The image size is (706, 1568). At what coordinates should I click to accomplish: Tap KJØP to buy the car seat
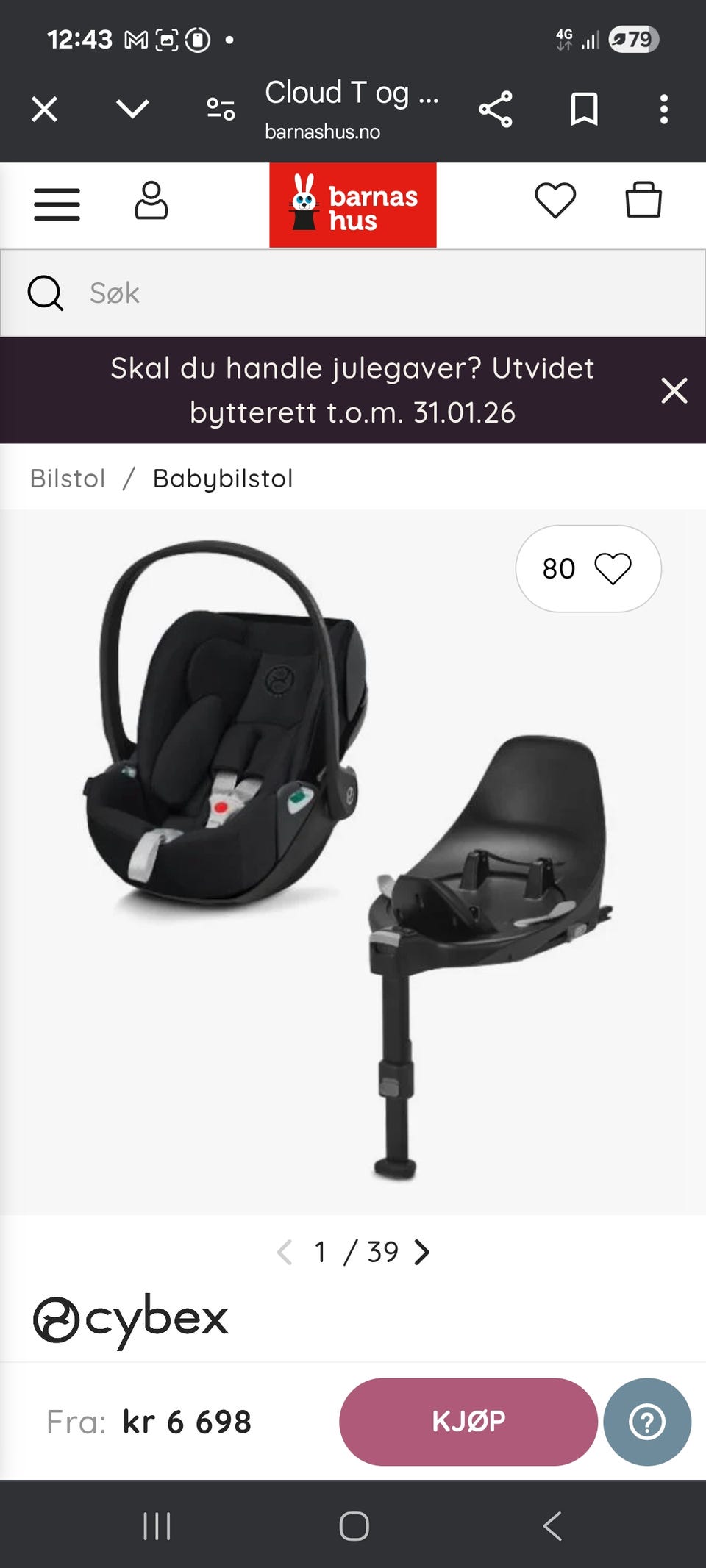tap(468, 1421)
